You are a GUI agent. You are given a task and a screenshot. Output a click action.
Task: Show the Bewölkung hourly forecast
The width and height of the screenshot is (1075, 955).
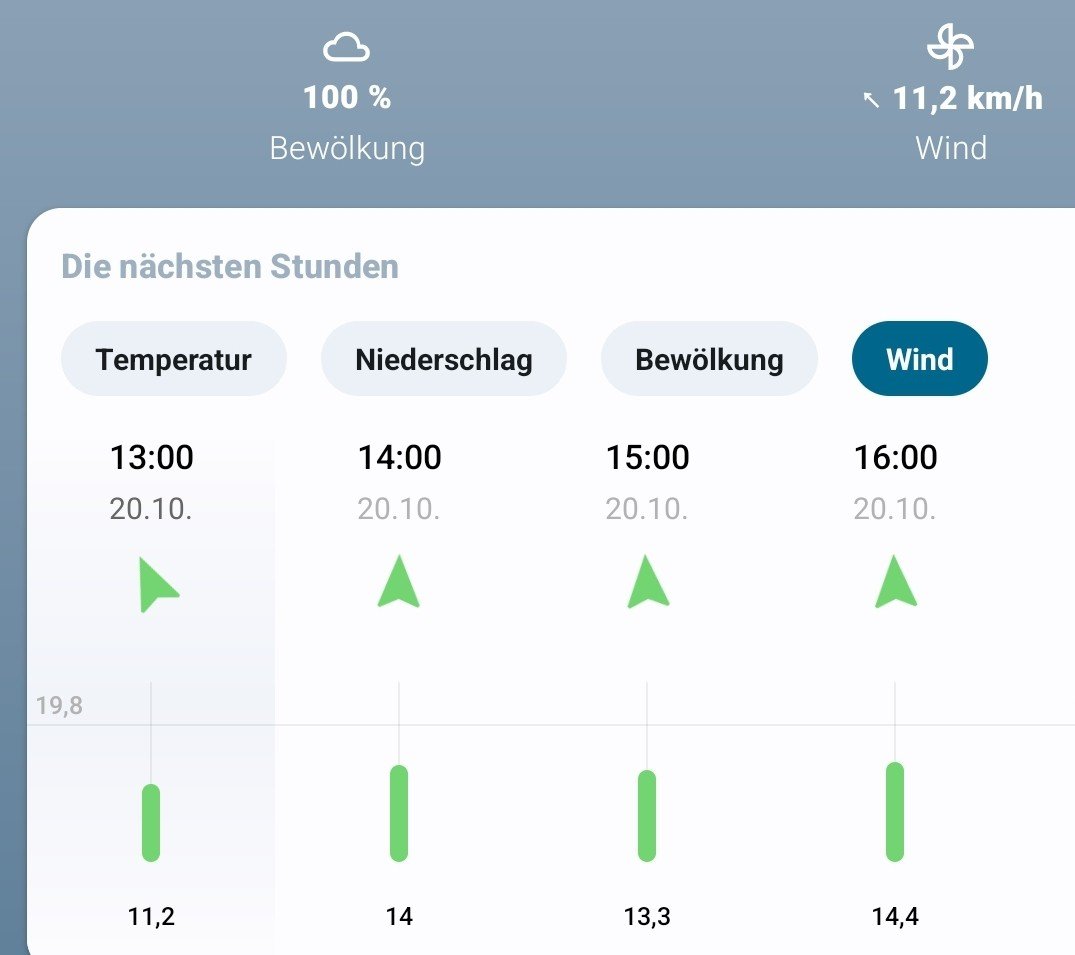coord(708,359)
